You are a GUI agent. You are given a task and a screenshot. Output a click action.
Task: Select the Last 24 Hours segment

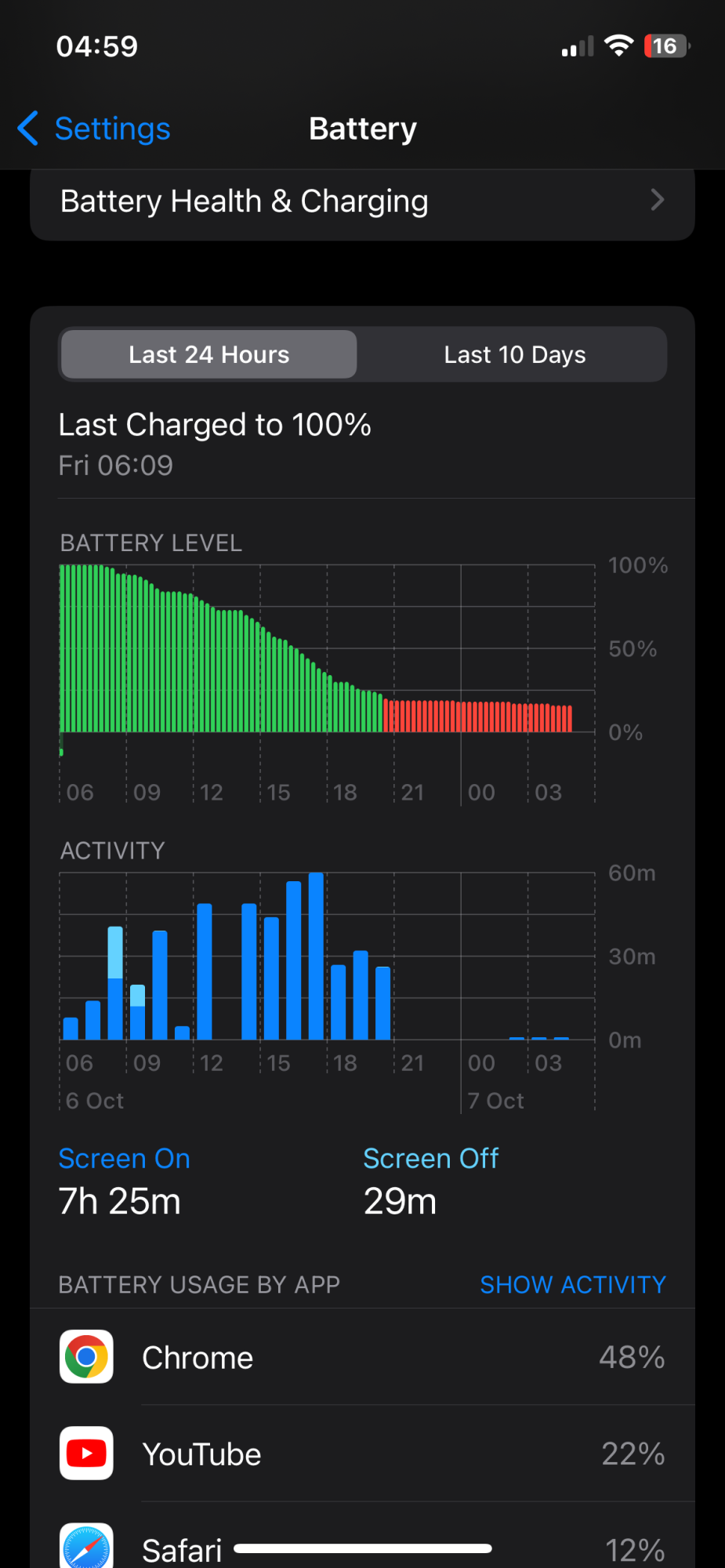click(x=209, y=355)
